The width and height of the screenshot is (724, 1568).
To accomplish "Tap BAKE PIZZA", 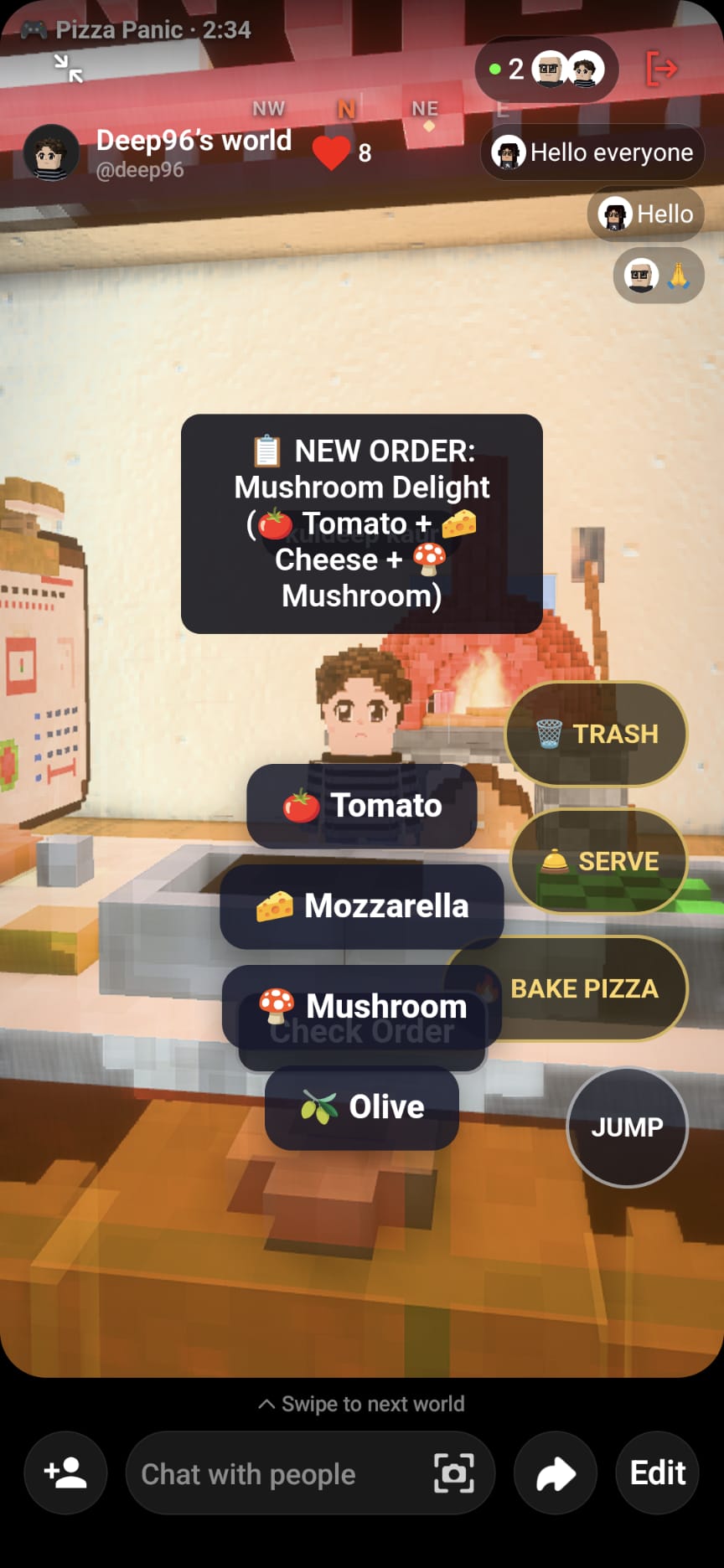I will [584, 988].
